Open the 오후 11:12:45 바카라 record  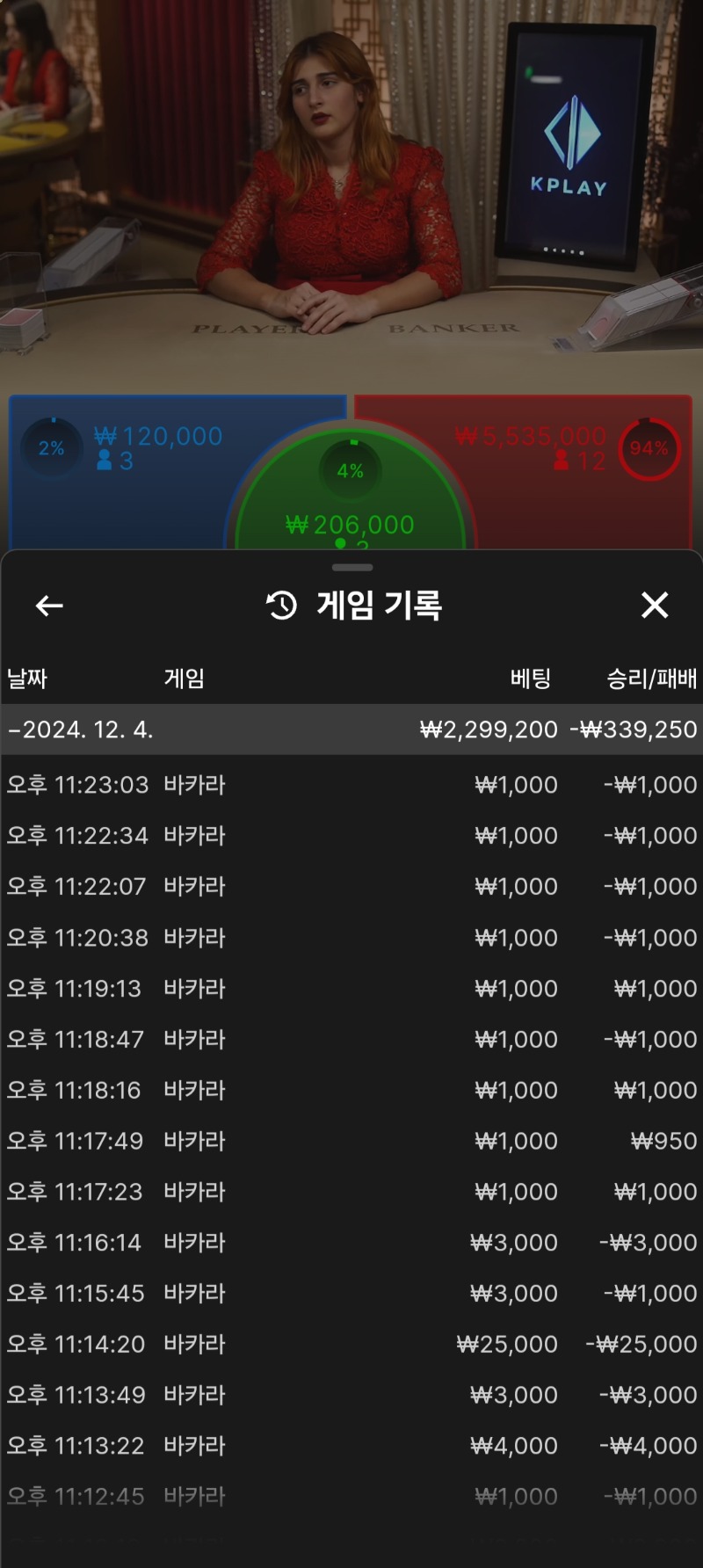click(351, 1497)
